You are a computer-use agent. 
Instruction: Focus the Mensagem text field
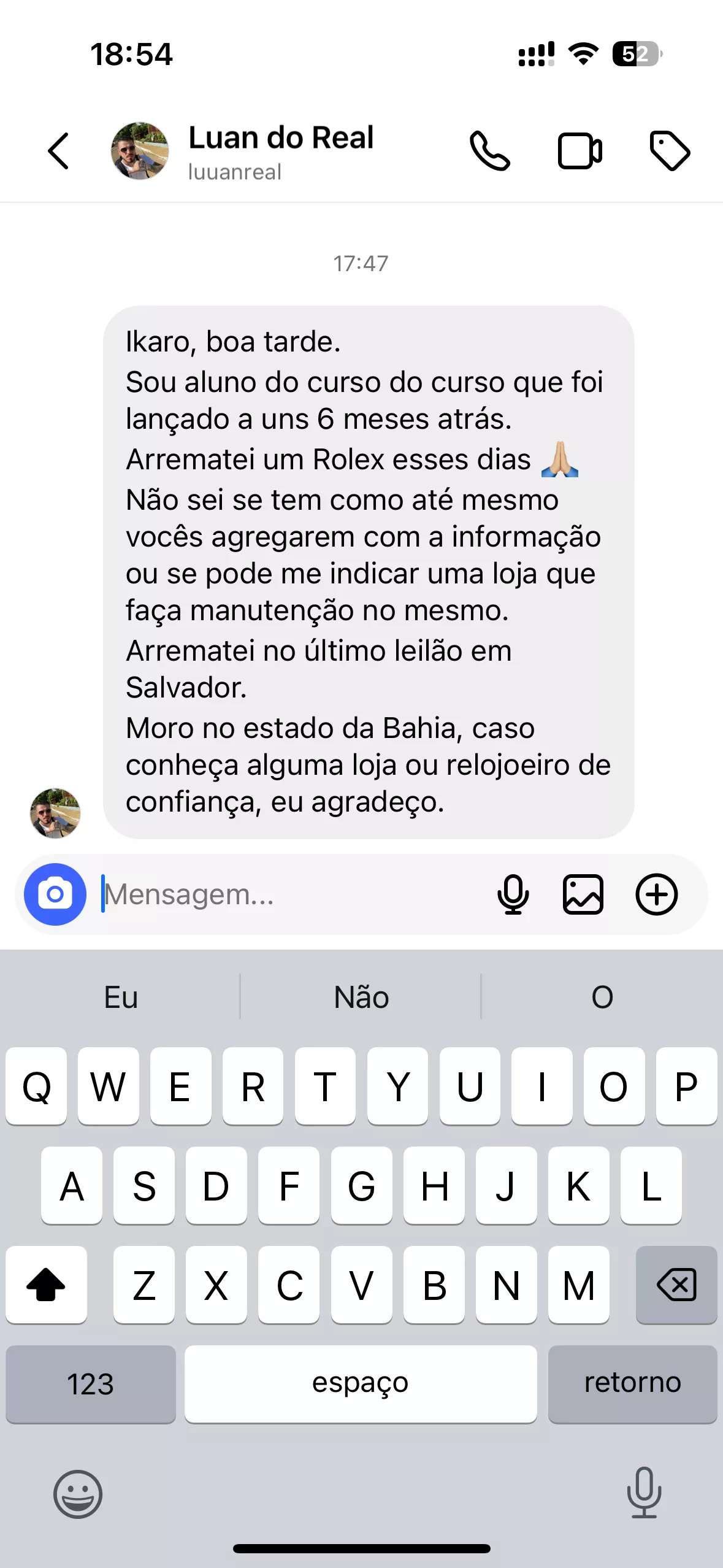(x=288, y=894)
